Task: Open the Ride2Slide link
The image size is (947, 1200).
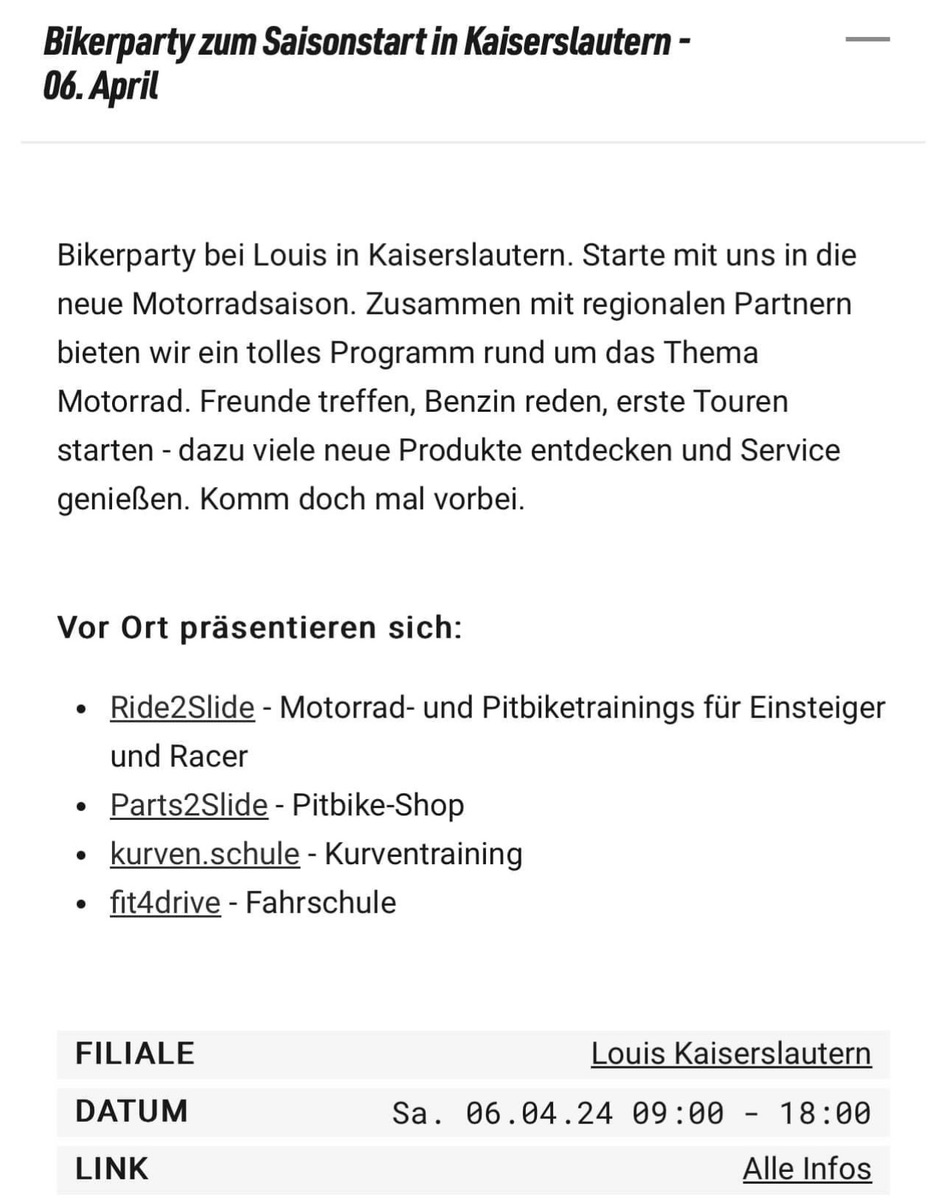Action: [x=182, y=708]
